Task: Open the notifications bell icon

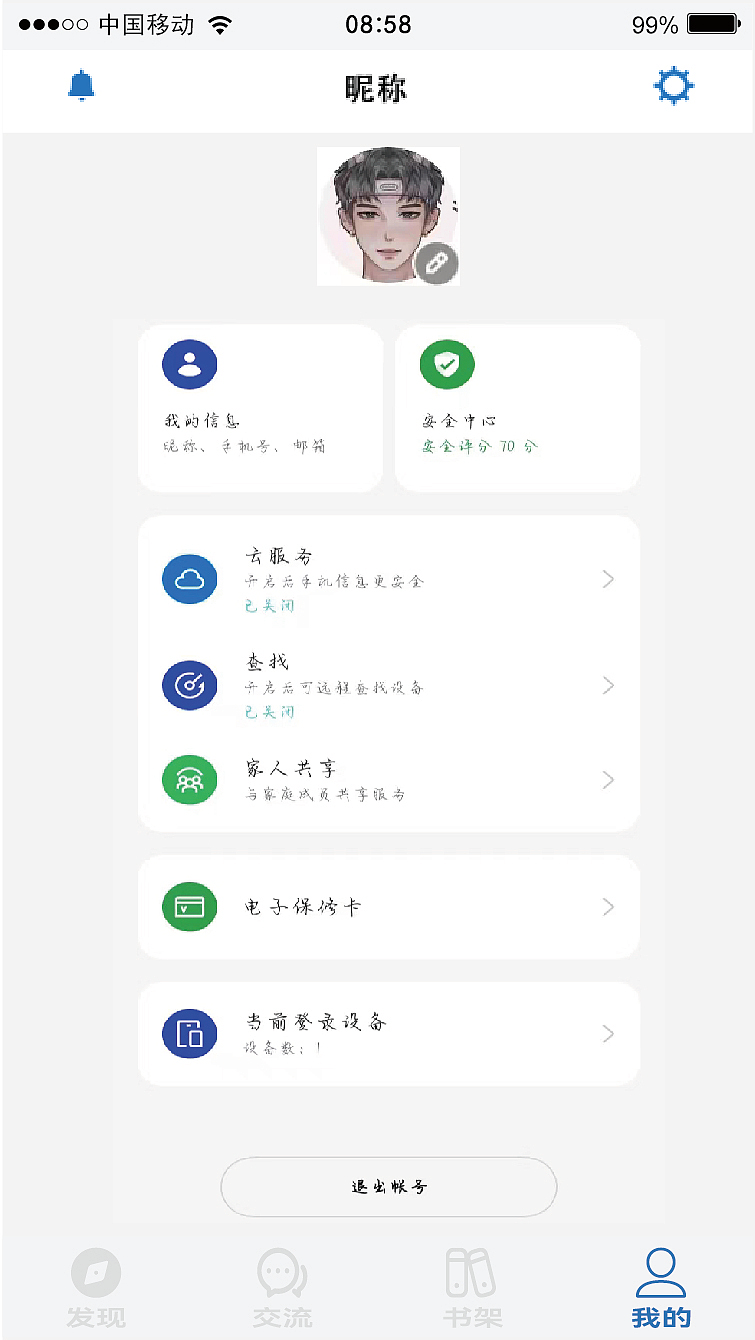Action: [x=81, y=86]
